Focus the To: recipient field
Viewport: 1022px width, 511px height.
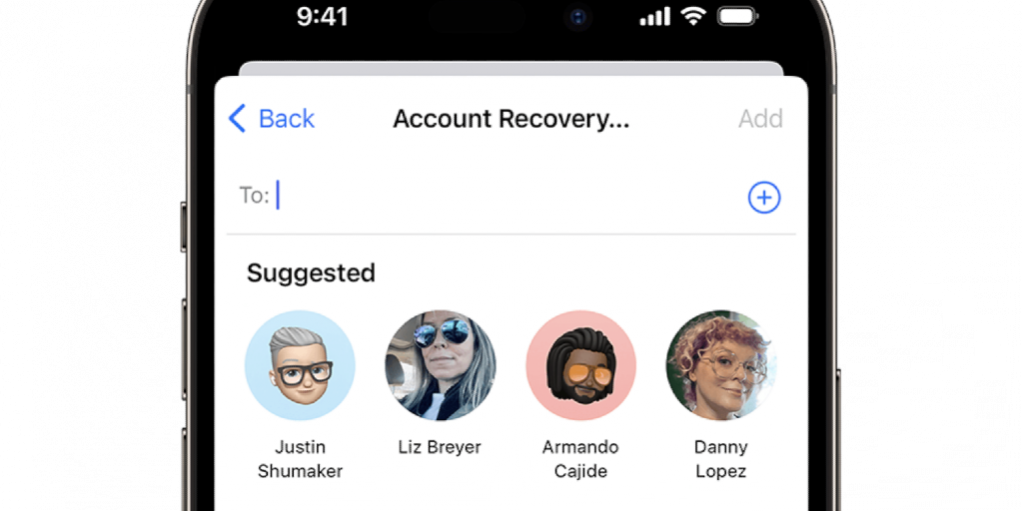500,196
